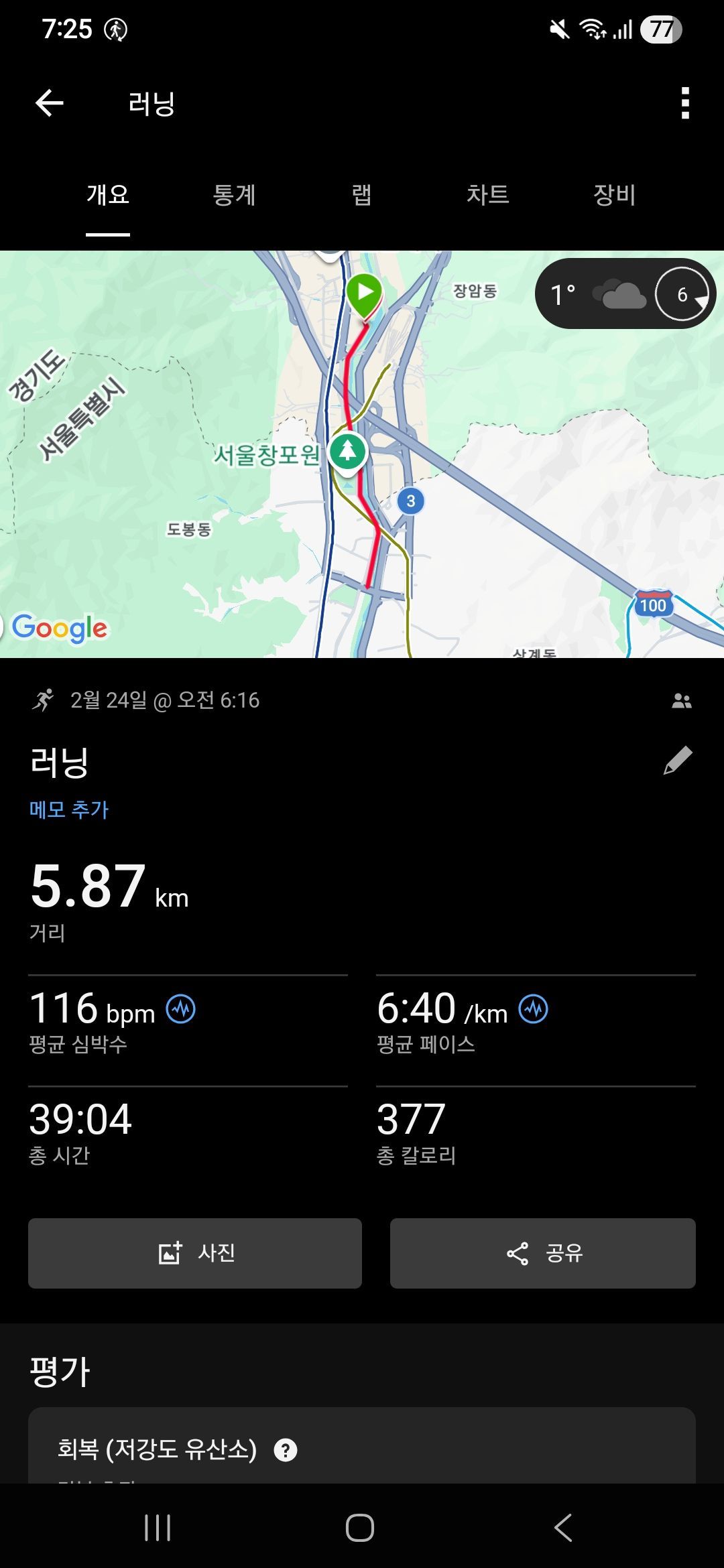Add a photo with the 사진 button
The image size is (724, 1568).
(195, 1253)
